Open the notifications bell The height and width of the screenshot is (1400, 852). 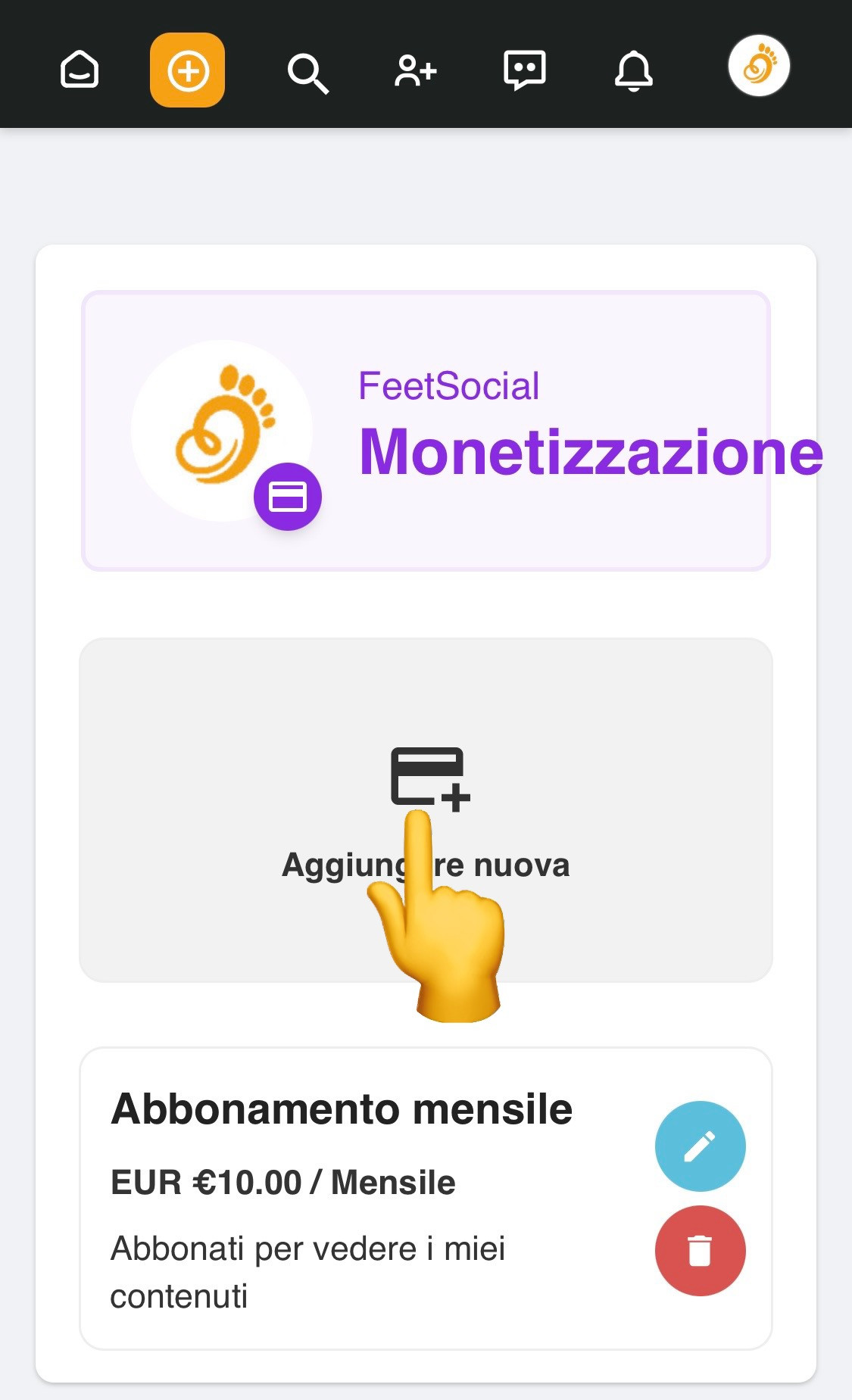point(633,71)
